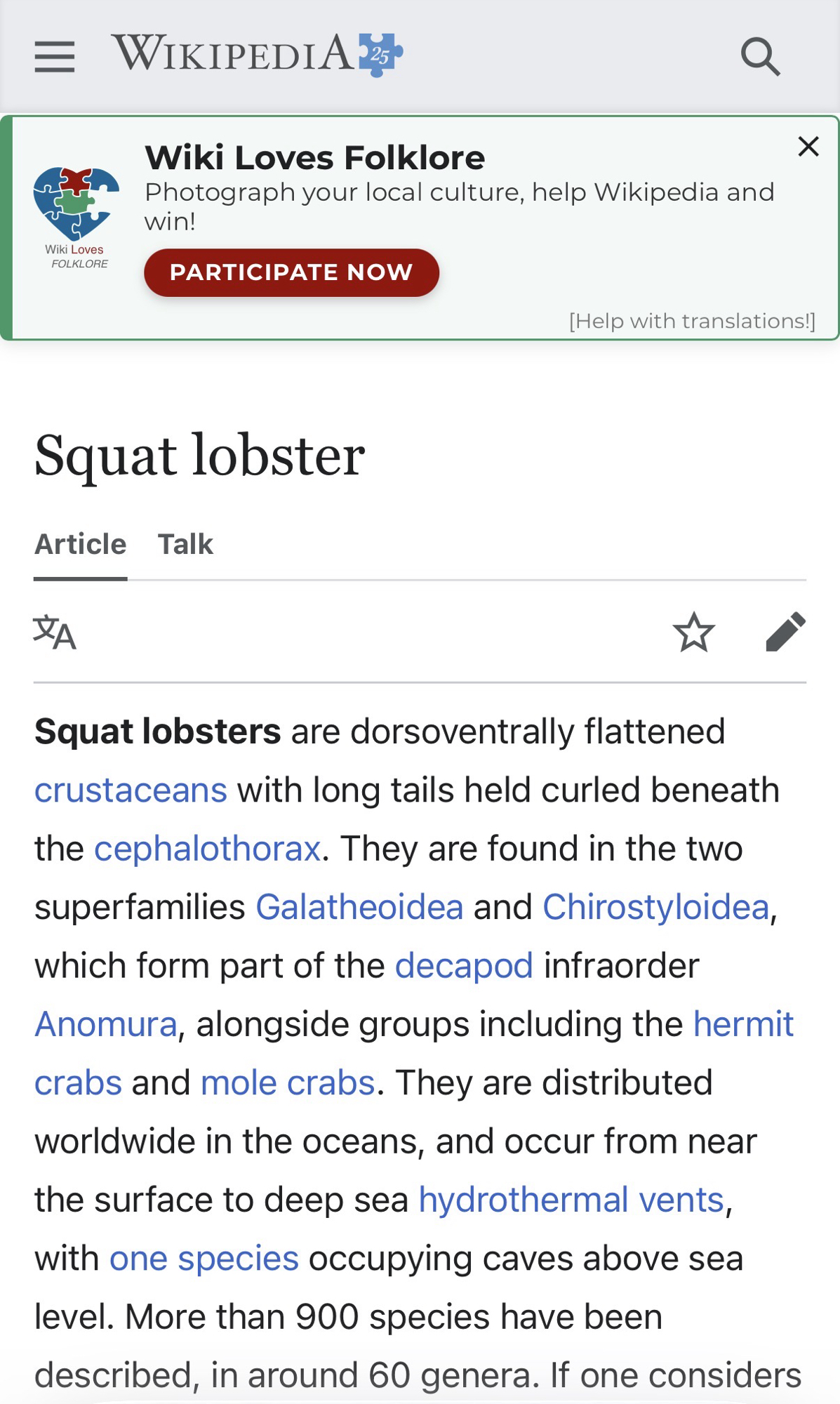Edit the article with pencil icon

(785, 633)
